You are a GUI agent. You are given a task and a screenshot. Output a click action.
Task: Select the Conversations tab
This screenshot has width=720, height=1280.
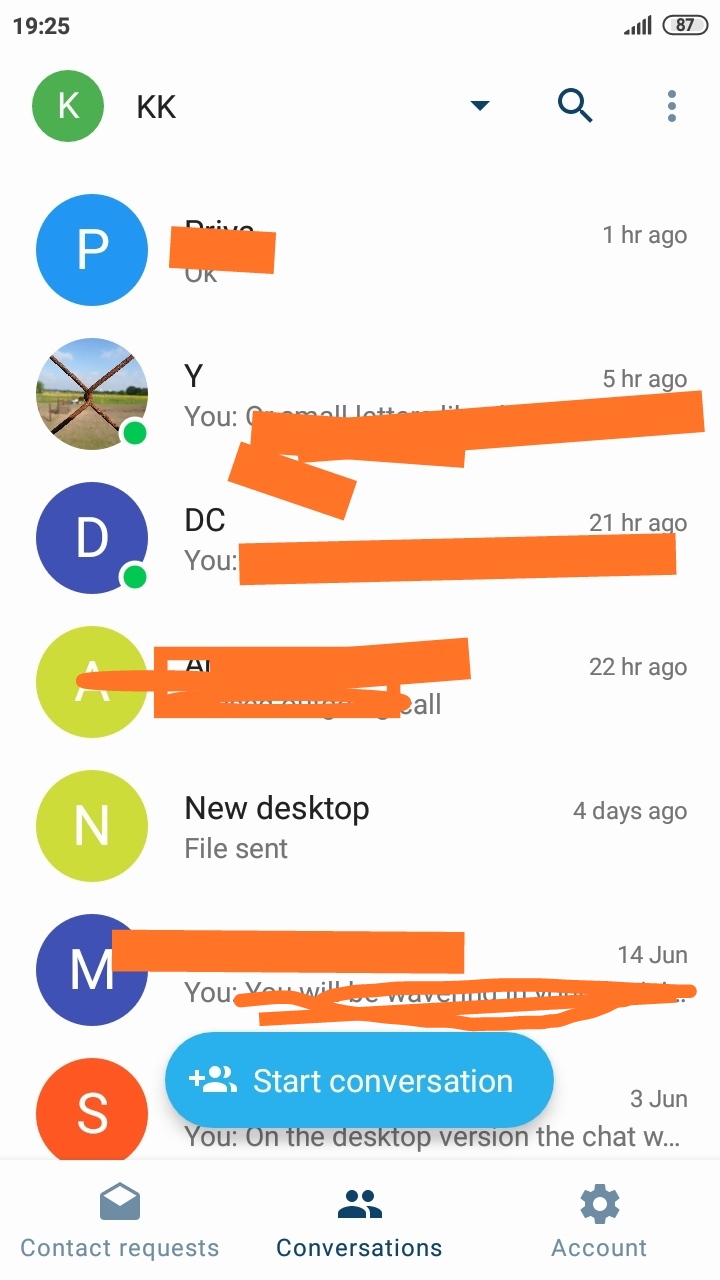coord(360,1221)
